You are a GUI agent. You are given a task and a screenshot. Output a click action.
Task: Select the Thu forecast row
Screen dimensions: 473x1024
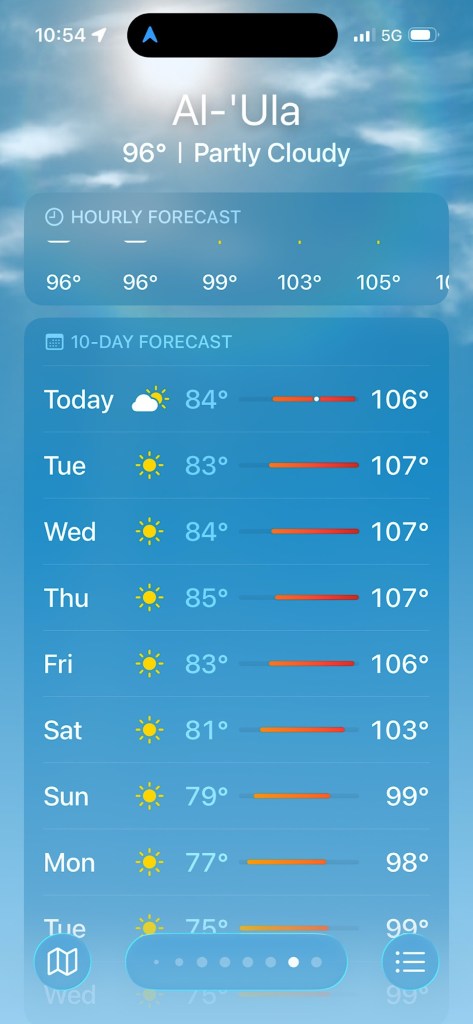(236, 598)
